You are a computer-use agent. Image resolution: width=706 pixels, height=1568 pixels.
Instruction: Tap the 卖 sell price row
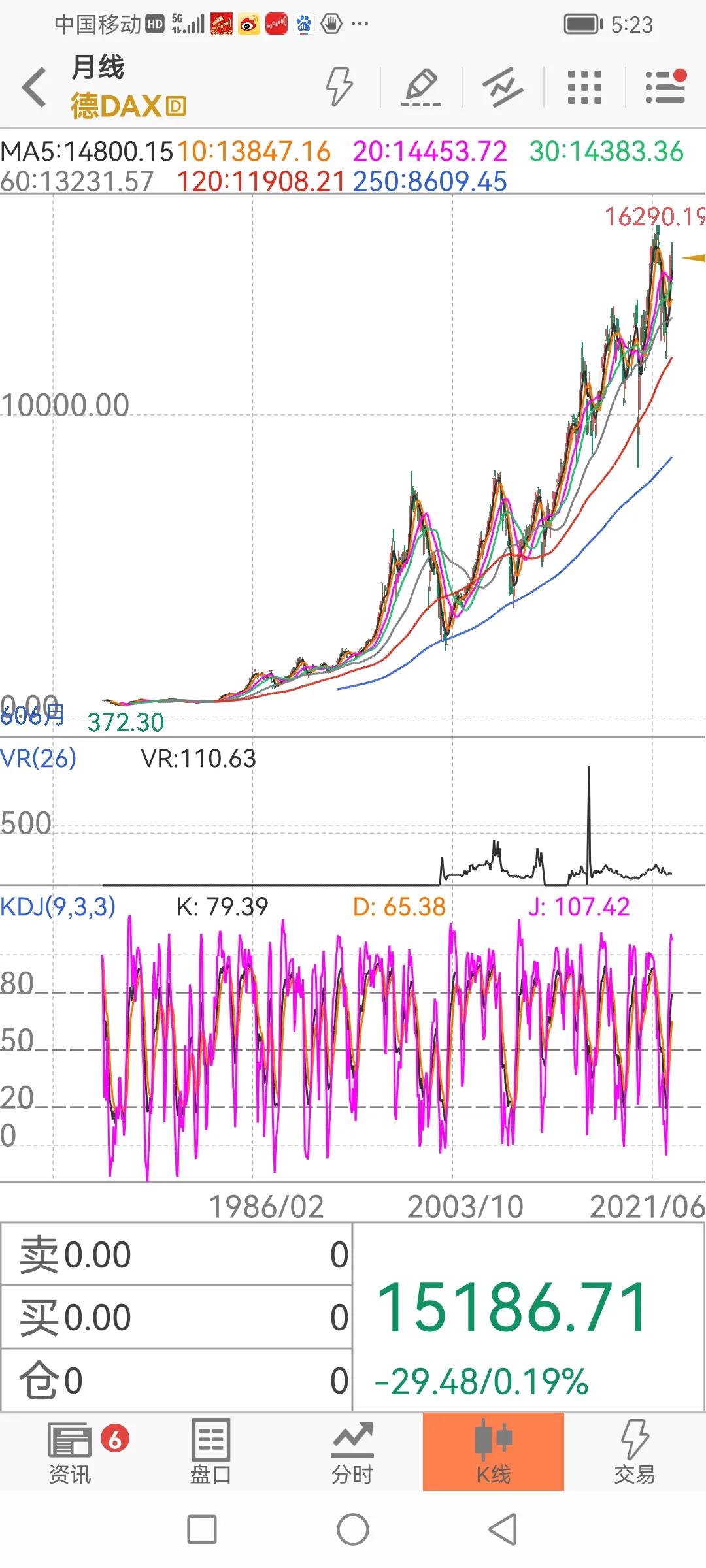pos(176,1254)
